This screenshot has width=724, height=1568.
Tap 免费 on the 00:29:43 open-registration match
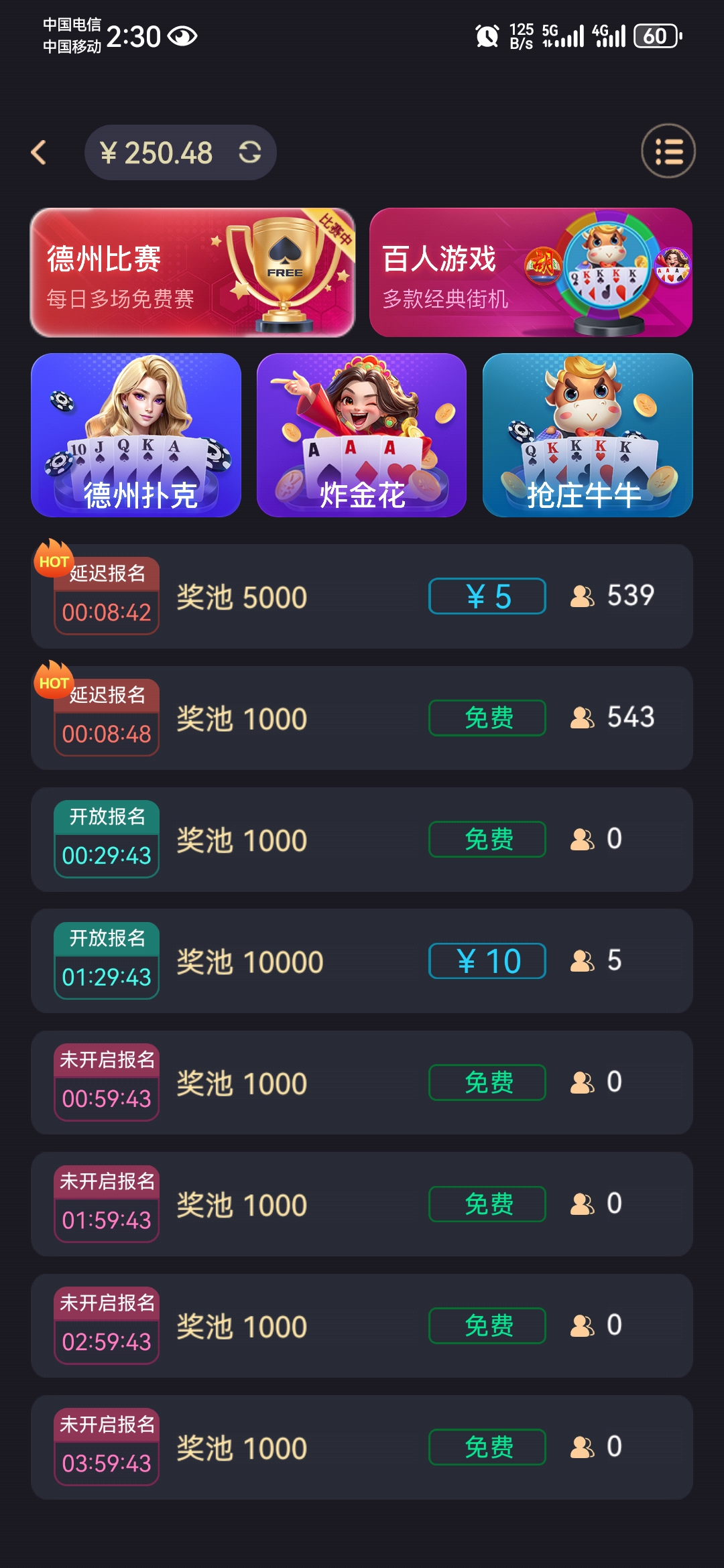click(487, 839)
